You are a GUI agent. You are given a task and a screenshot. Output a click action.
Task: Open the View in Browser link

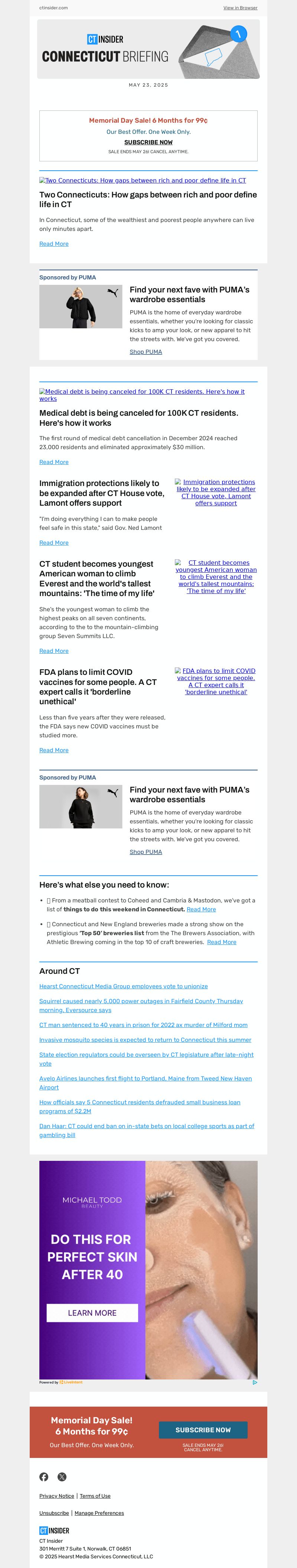click(240, 8)
